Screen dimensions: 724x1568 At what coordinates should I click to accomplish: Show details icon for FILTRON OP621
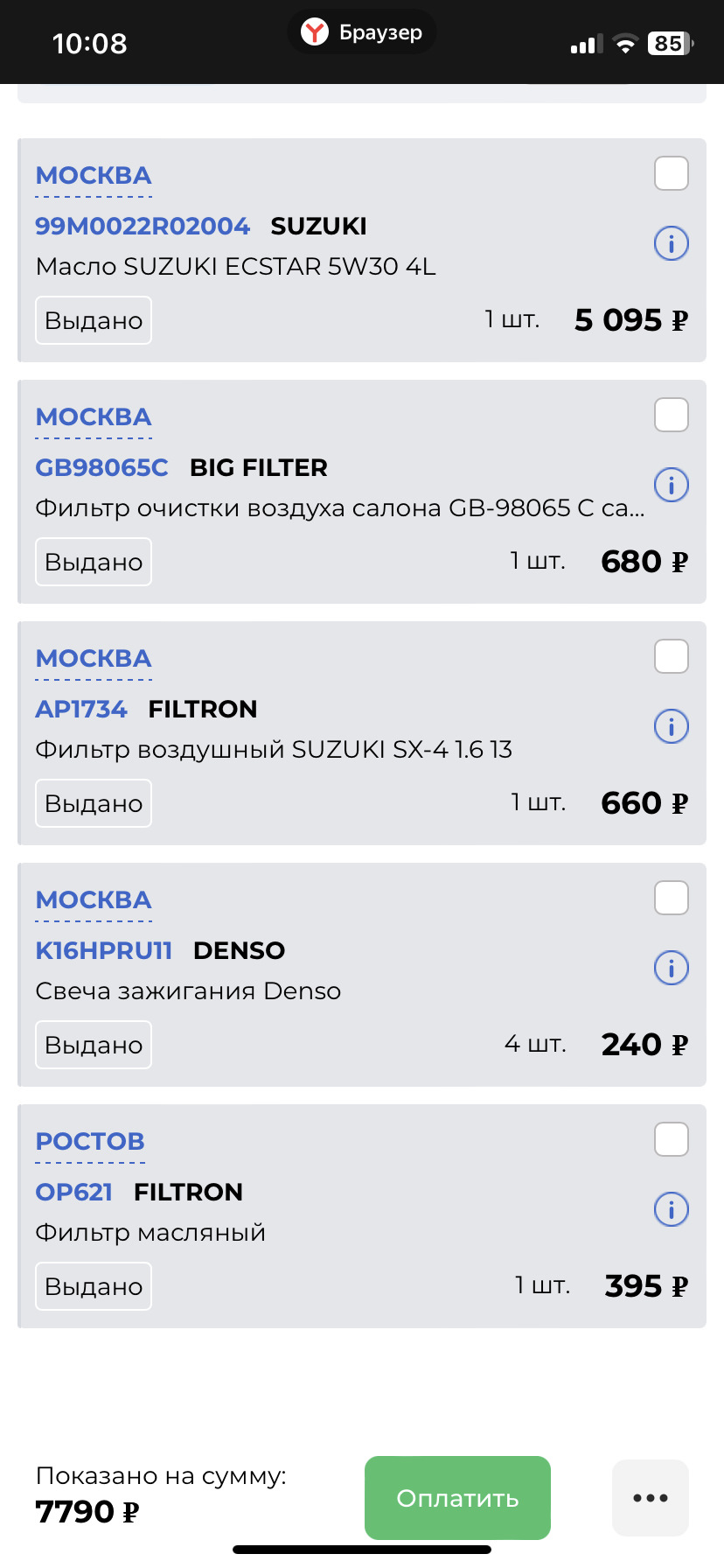672,1209
